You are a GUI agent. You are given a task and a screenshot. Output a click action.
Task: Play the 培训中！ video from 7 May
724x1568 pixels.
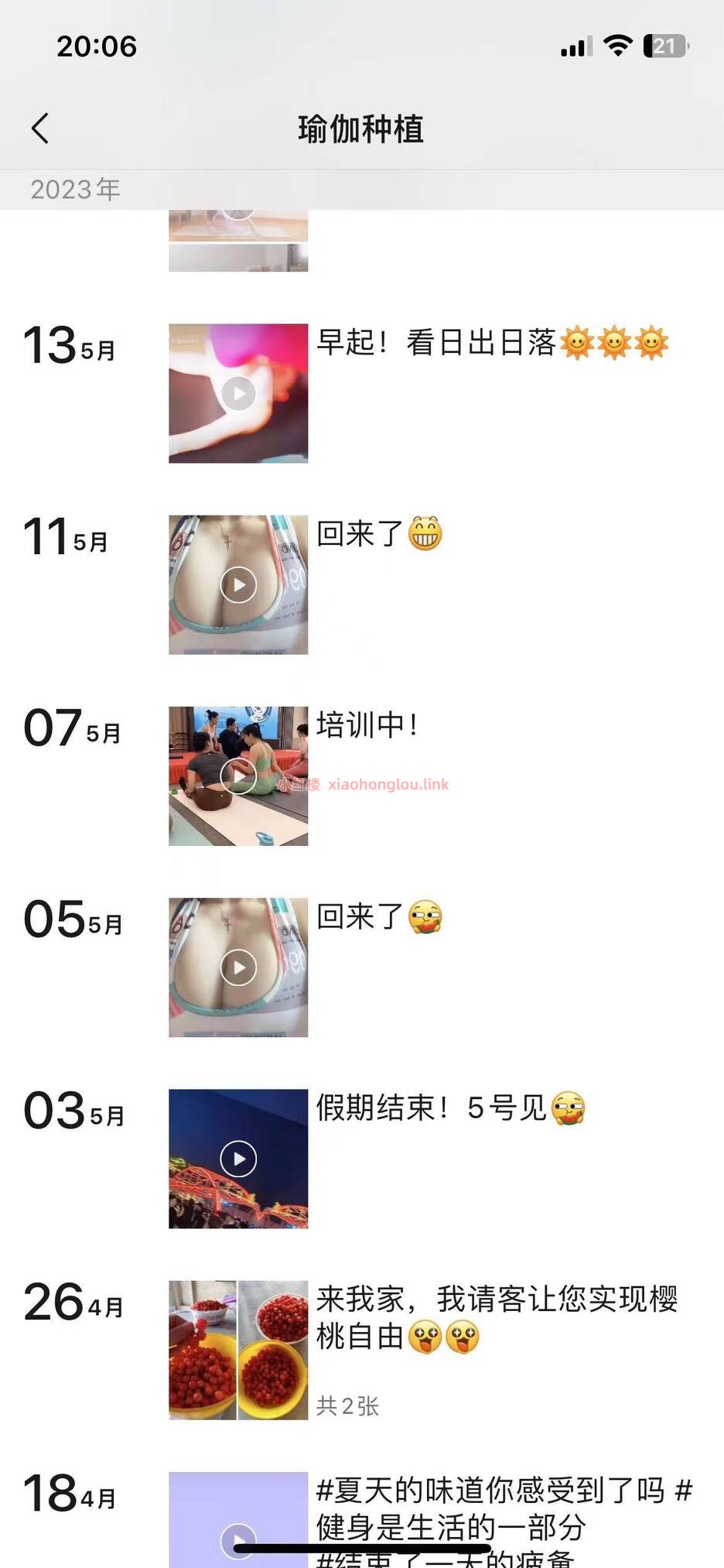[238, 776]
